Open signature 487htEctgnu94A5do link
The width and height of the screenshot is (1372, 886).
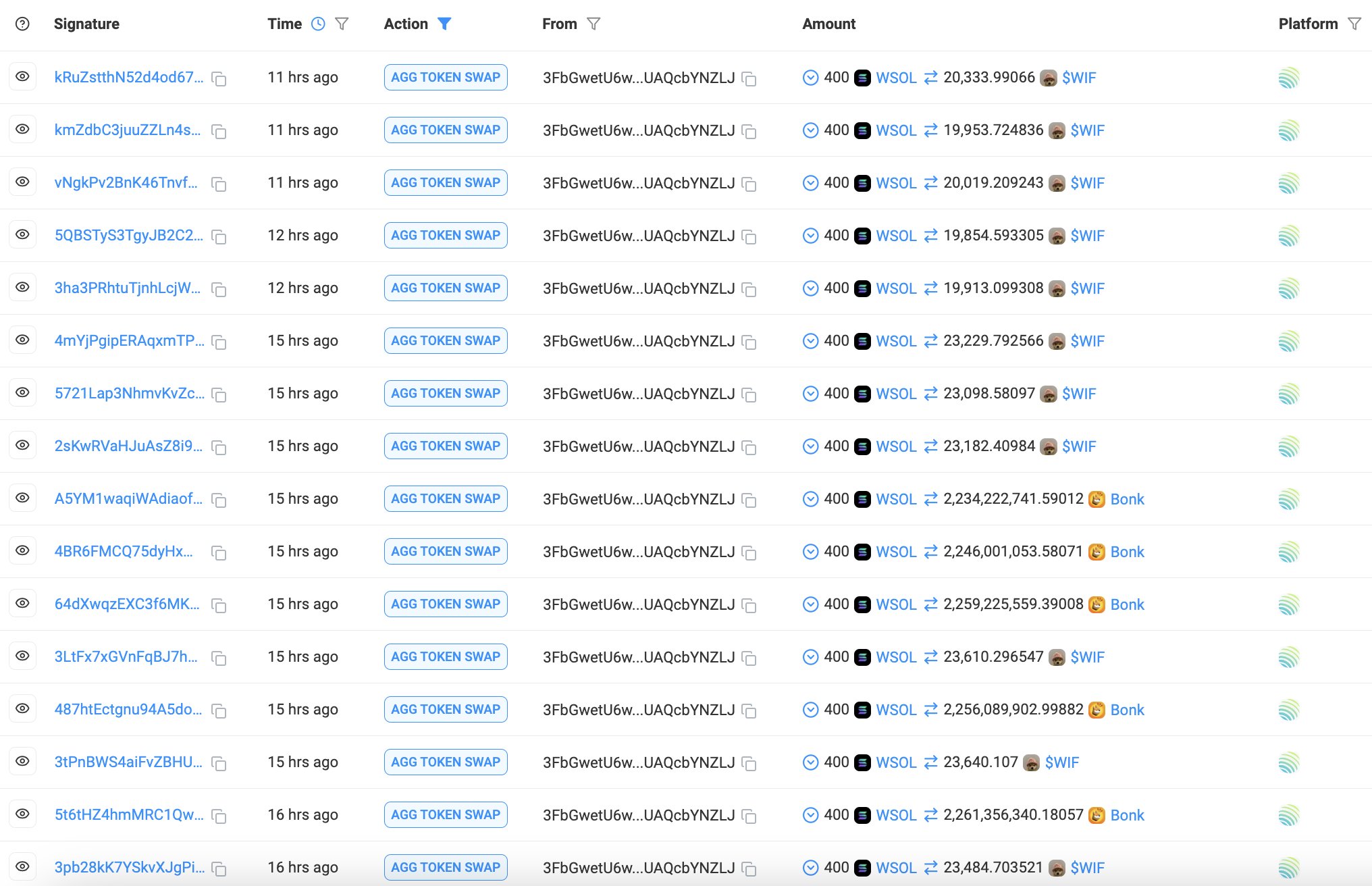click(x=128, y=710)
